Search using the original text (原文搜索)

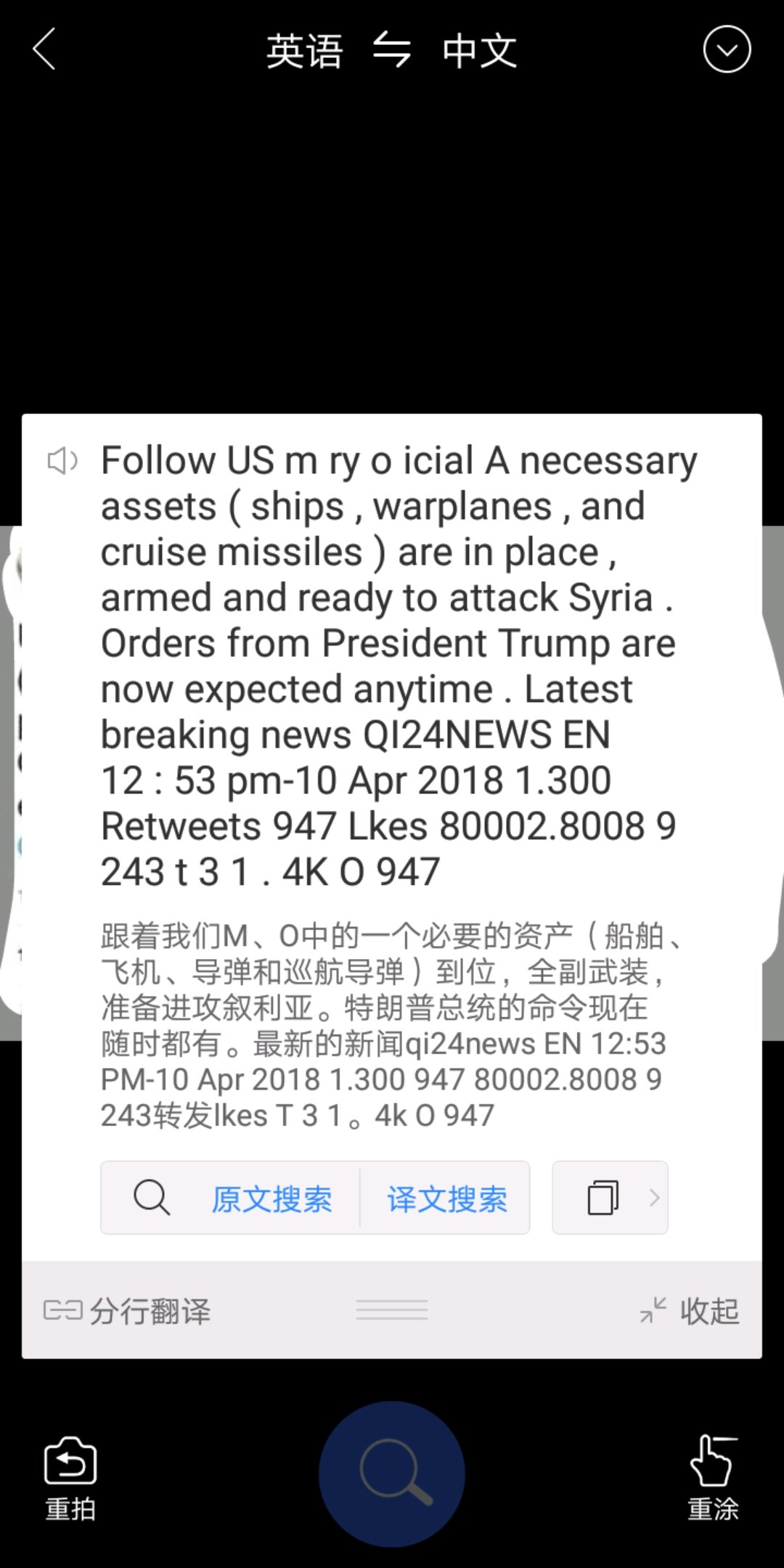(271, 1199)
